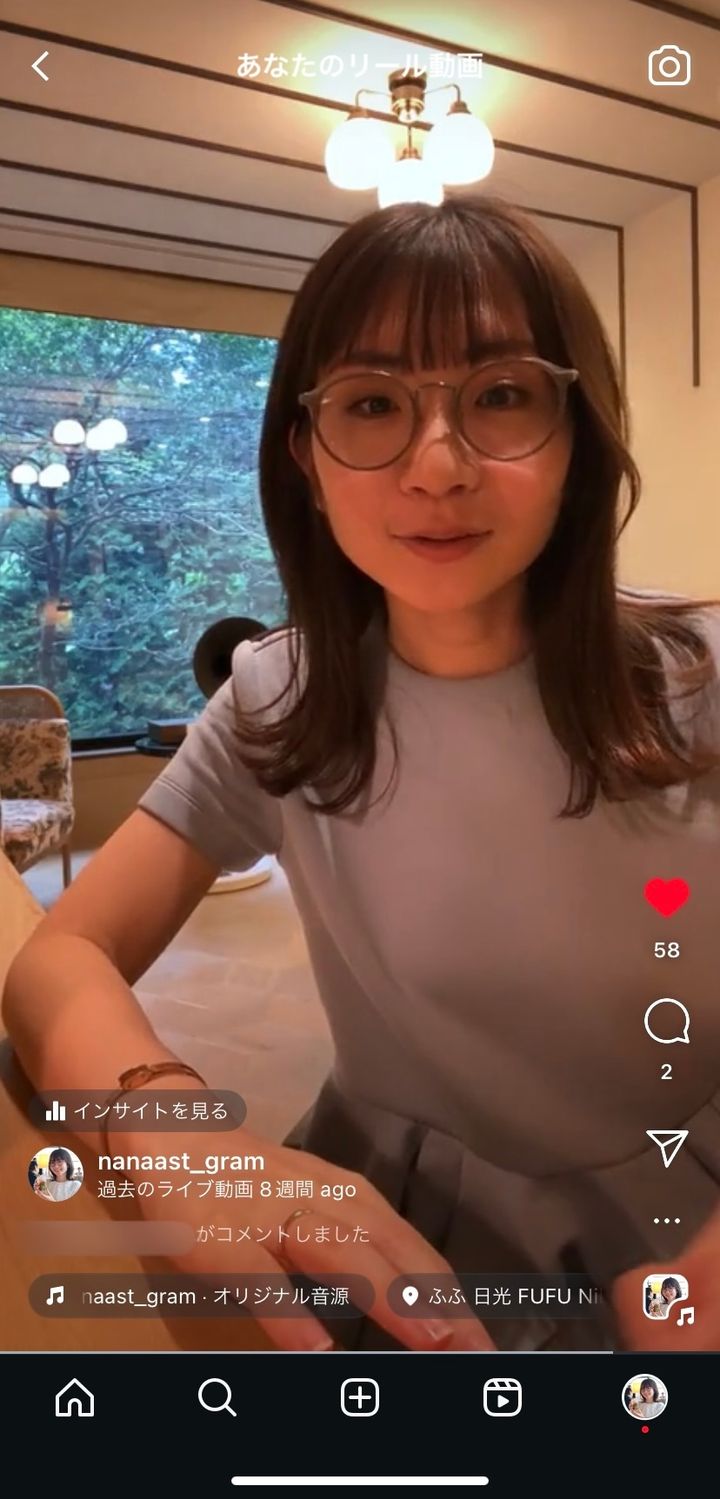Open the comments on this reel
Image resolution: width=720 pixels, height=1499 pixels.
coord(666,1021)
